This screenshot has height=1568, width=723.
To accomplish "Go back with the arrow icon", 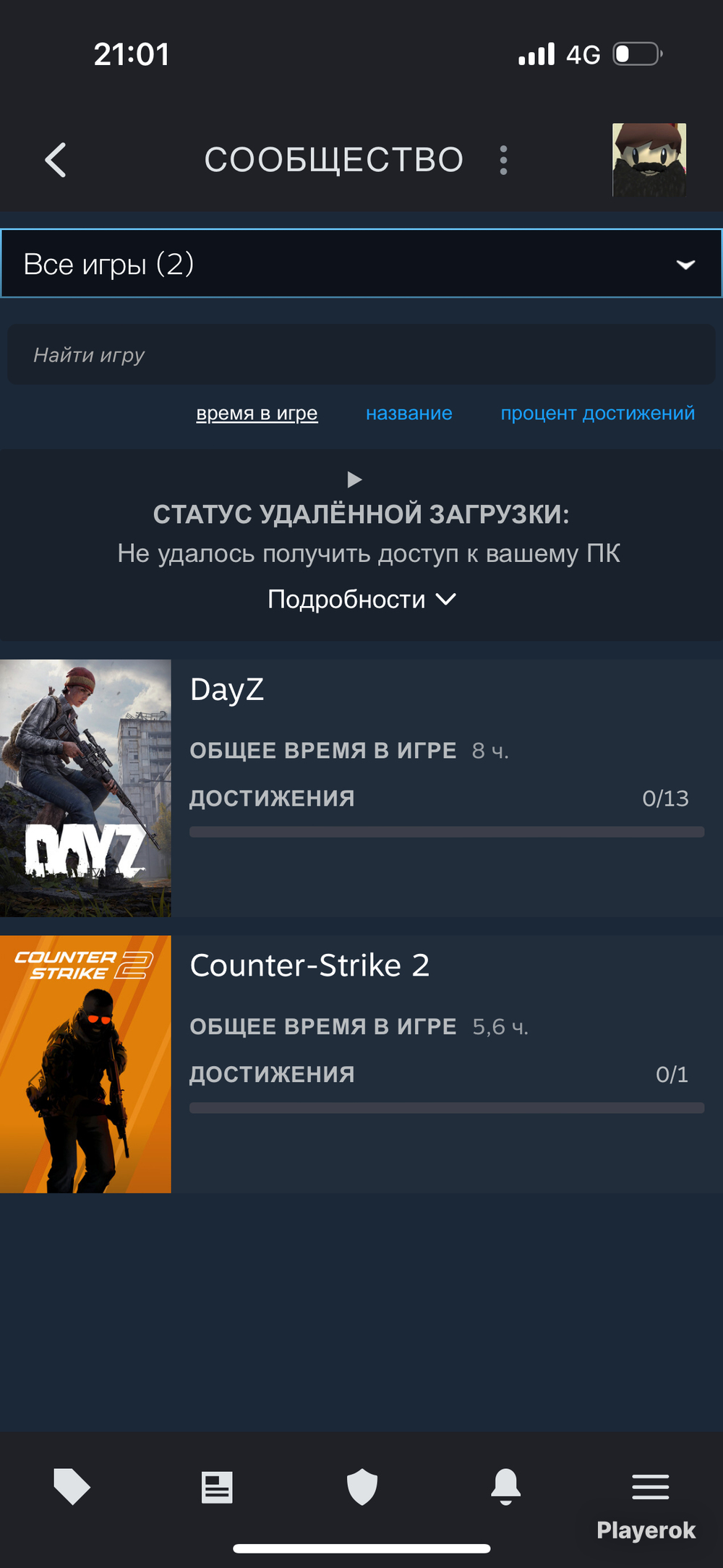I will [56, 160].
